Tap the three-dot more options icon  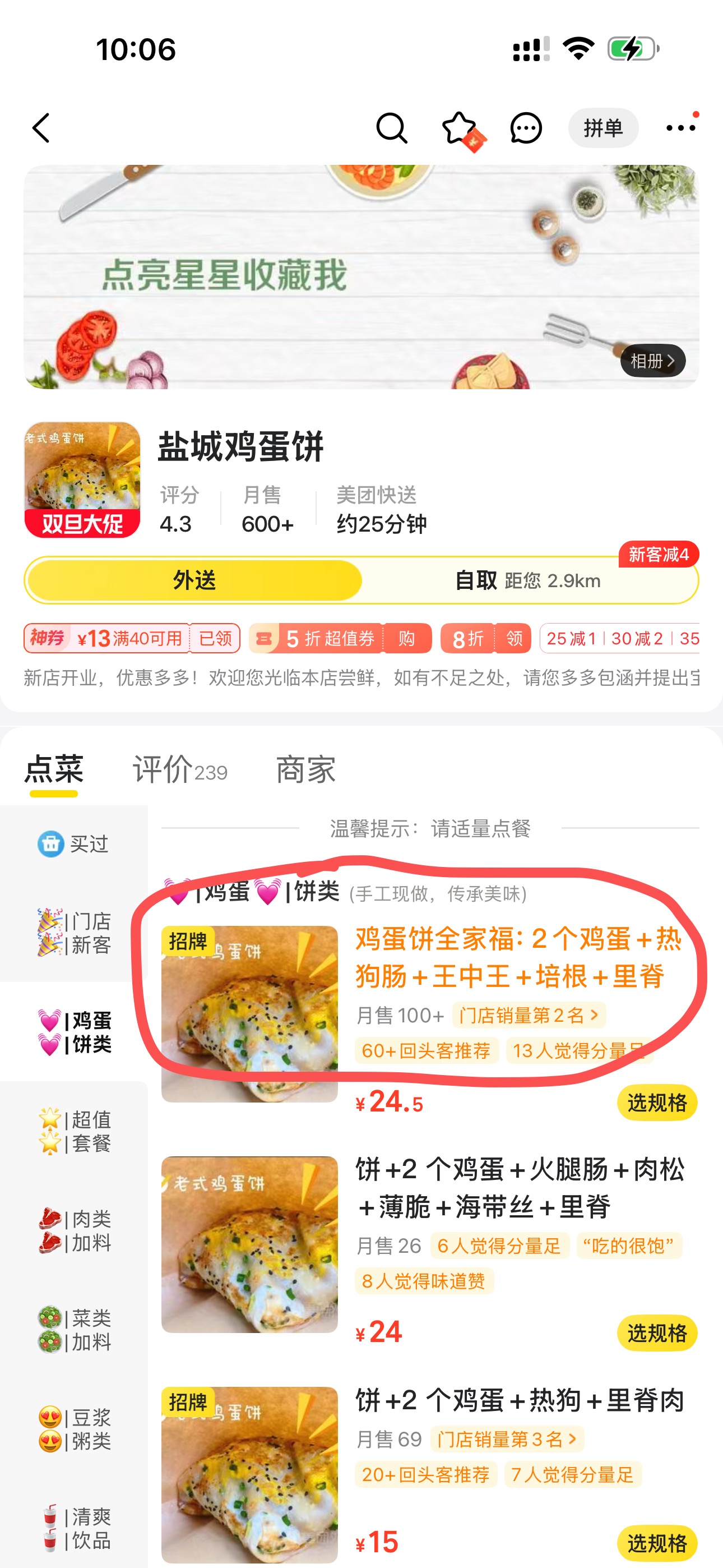tap(680, 128)
